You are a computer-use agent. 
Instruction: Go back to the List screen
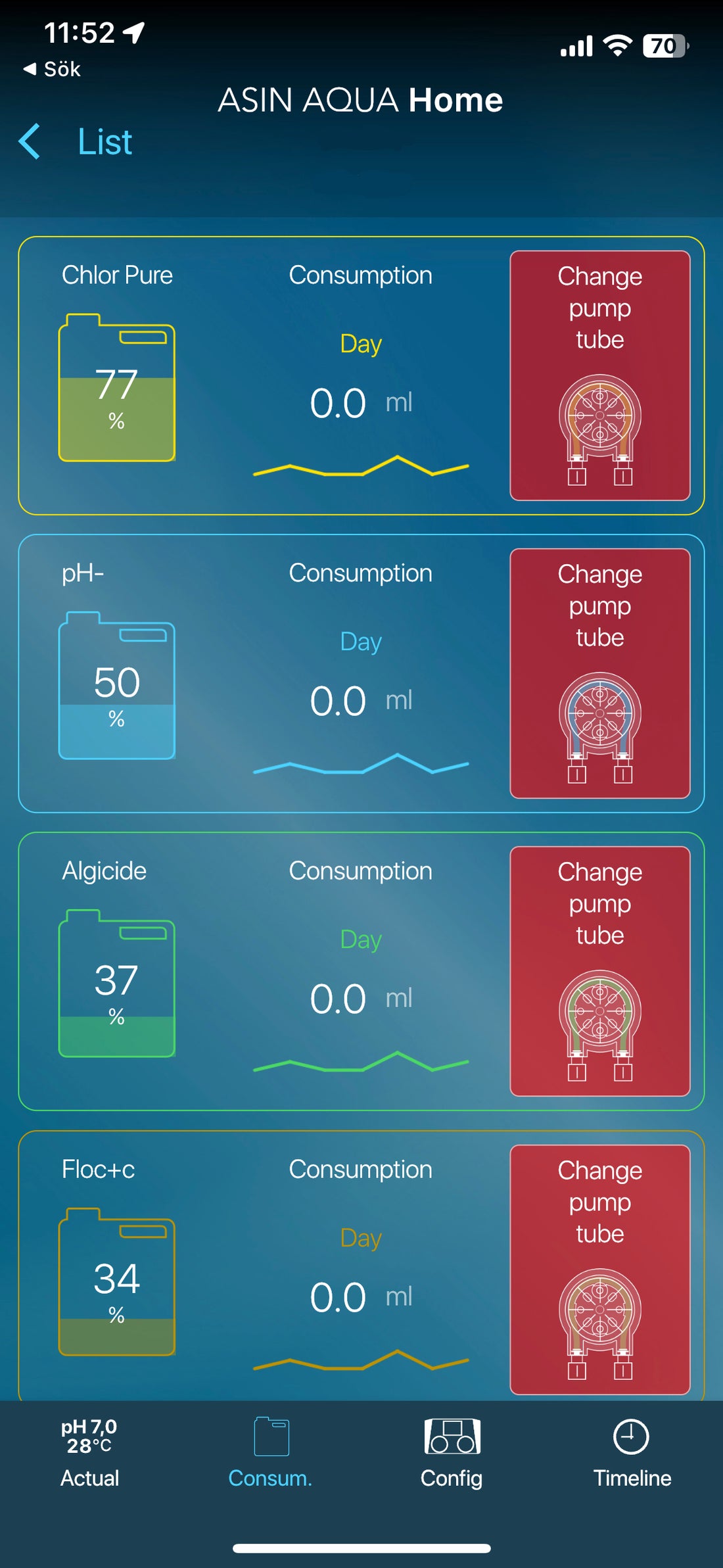[x=76, y=141]
